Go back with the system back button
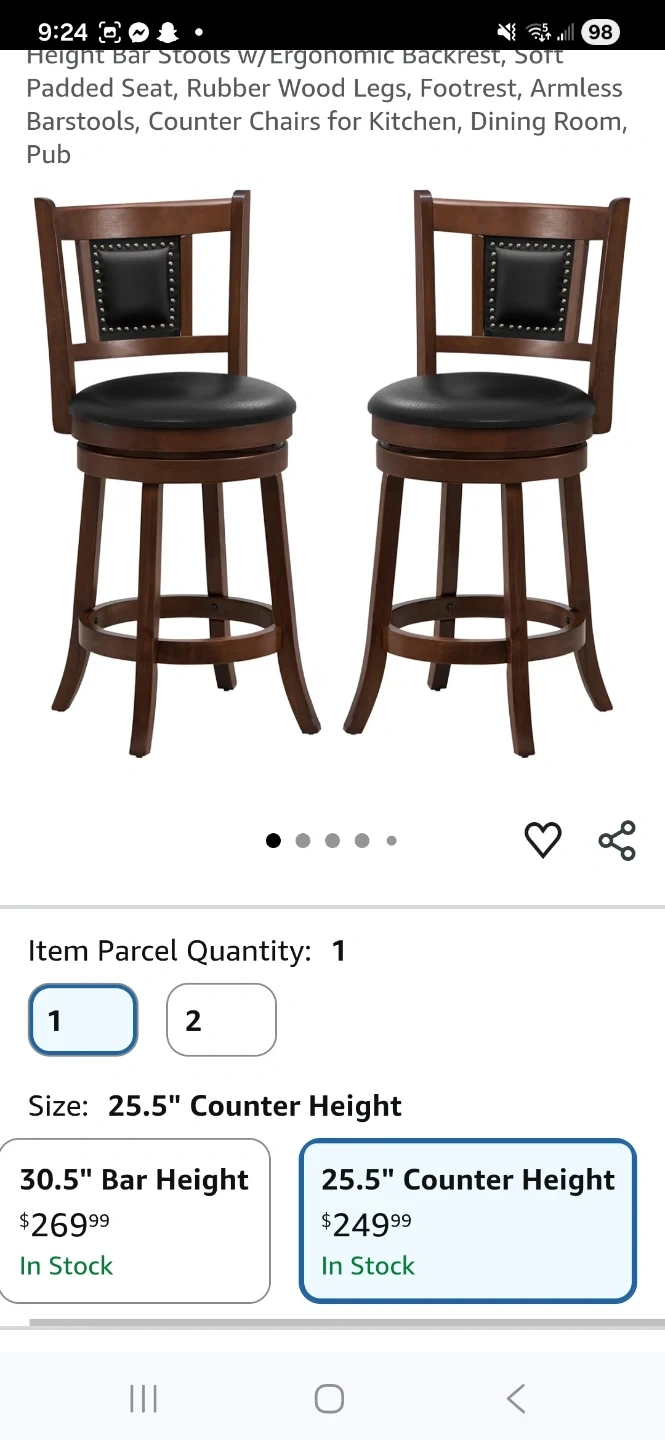This screenshot has height=1440, width=665. [516, 1398]
